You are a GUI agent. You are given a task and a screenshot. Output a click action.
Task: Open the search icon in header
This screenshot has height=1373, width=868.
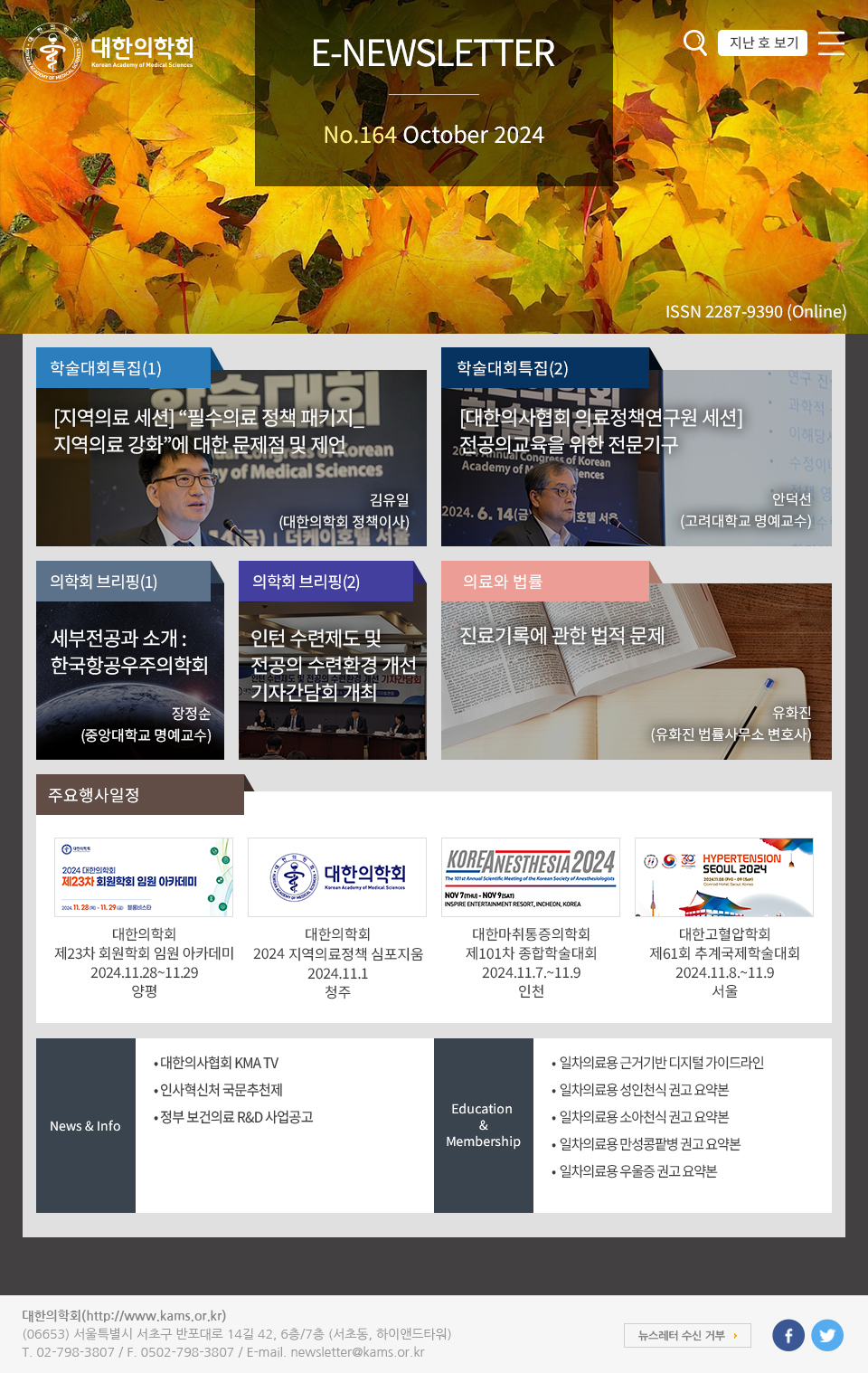tap(694, 43)
